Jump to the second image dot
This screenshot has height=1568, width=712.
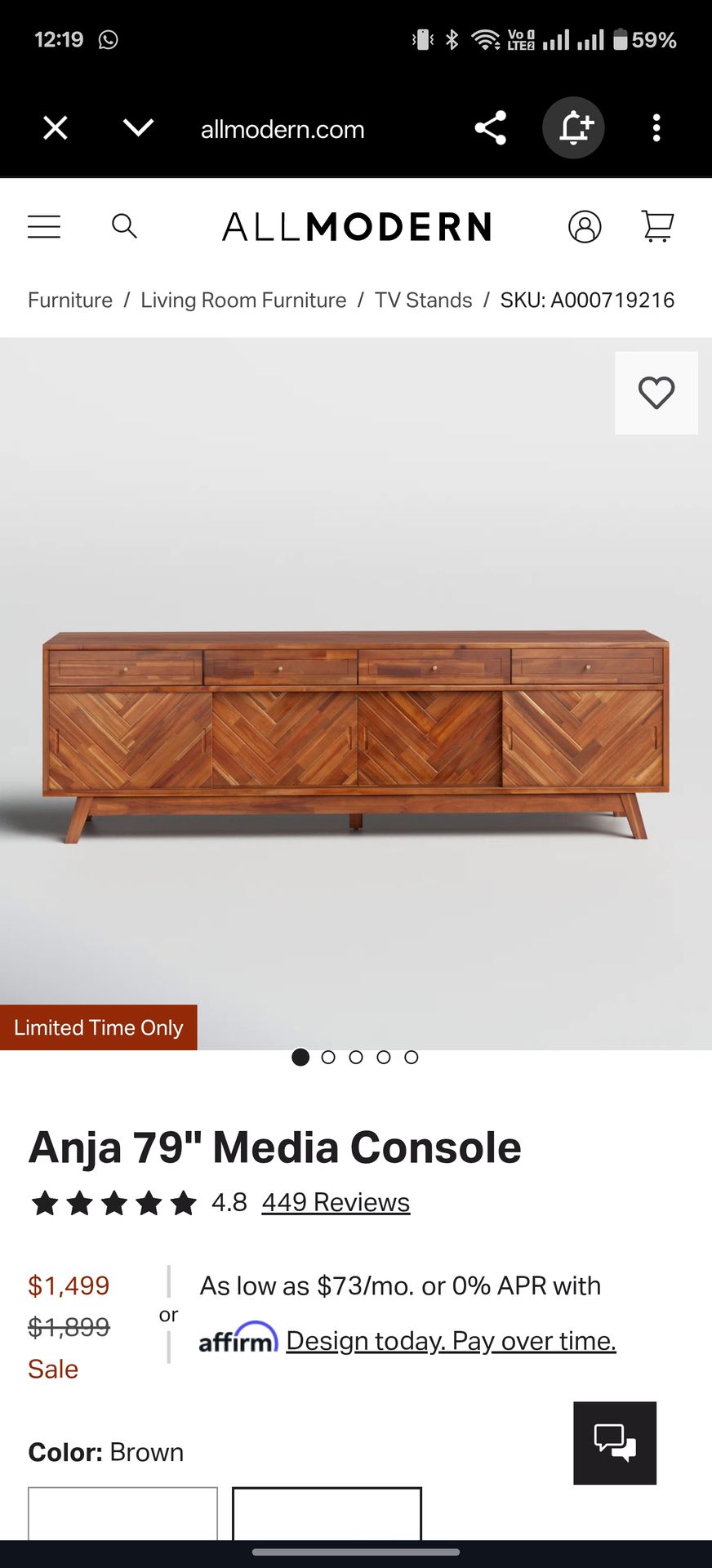(x=328, y=1058)
